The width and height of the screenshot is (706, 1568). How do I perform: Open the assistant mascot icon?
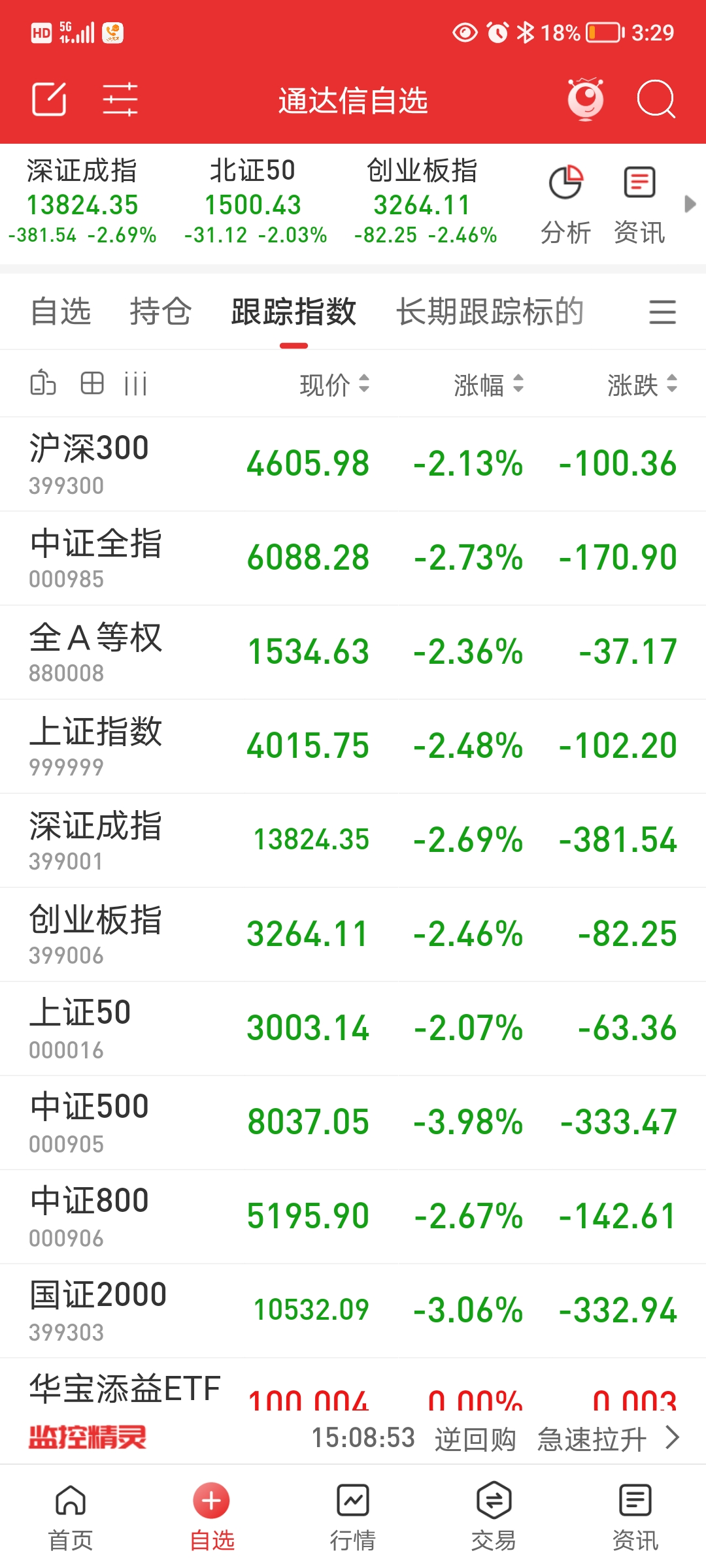(585, 99)
